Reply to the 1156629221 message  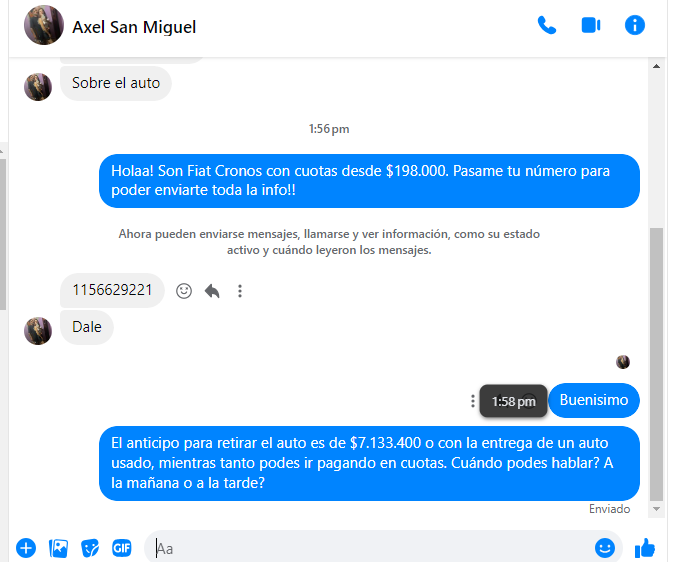(212, 291)
